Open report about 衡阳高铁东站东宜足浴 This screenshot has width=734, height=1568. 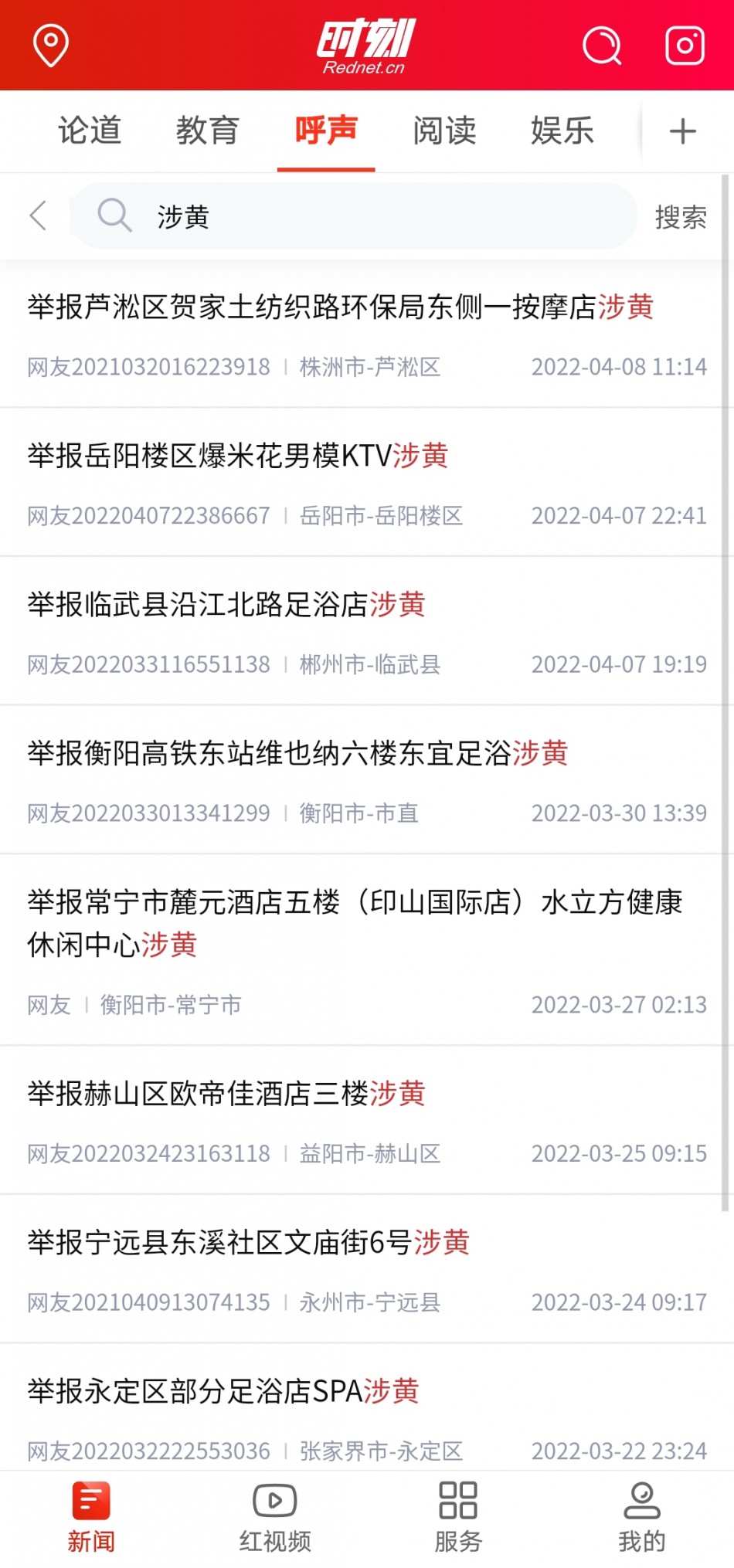coord(367,780)
